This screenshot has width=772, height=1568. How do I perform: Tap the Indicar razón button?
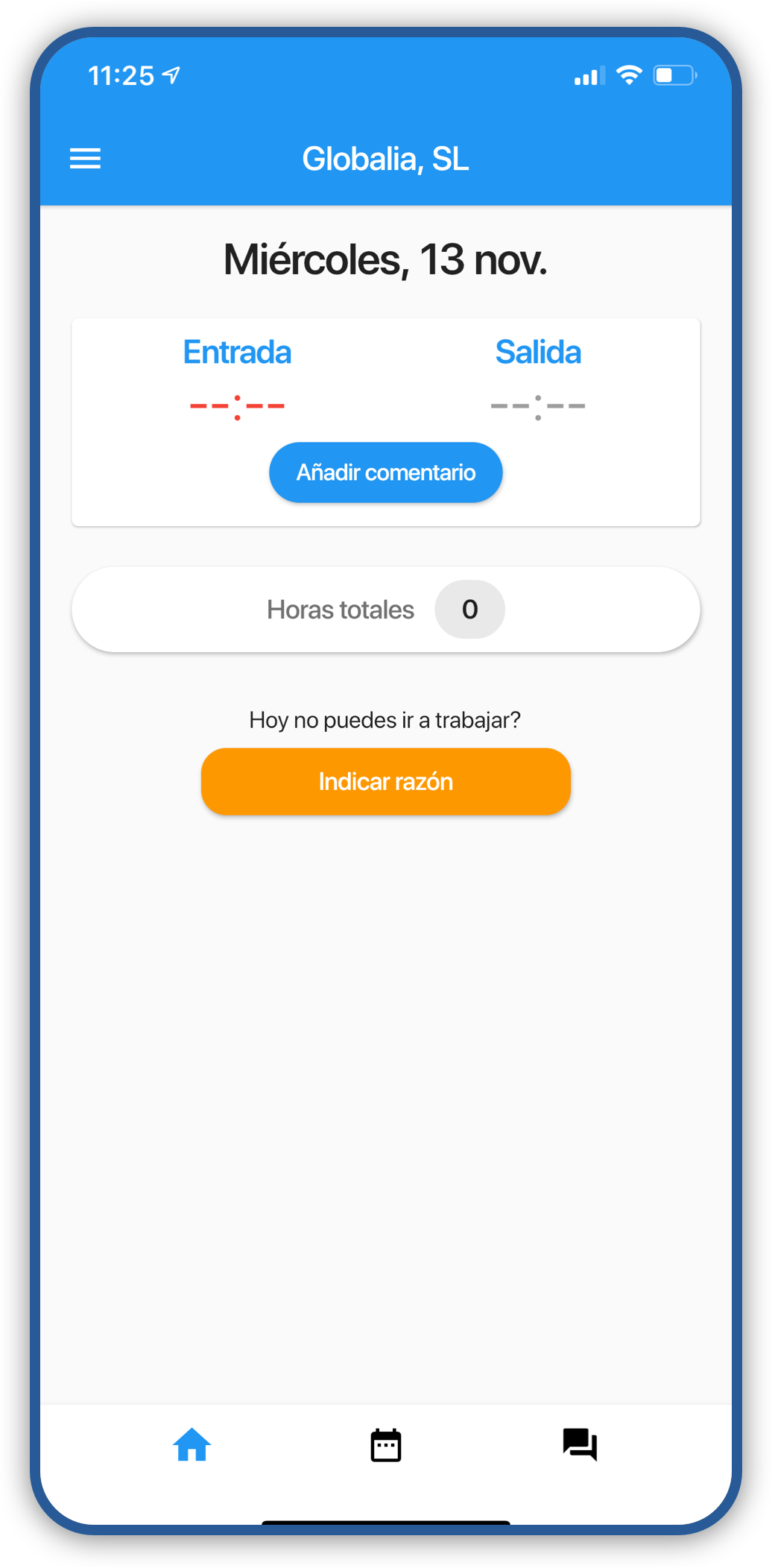click(x=385, y=781)
